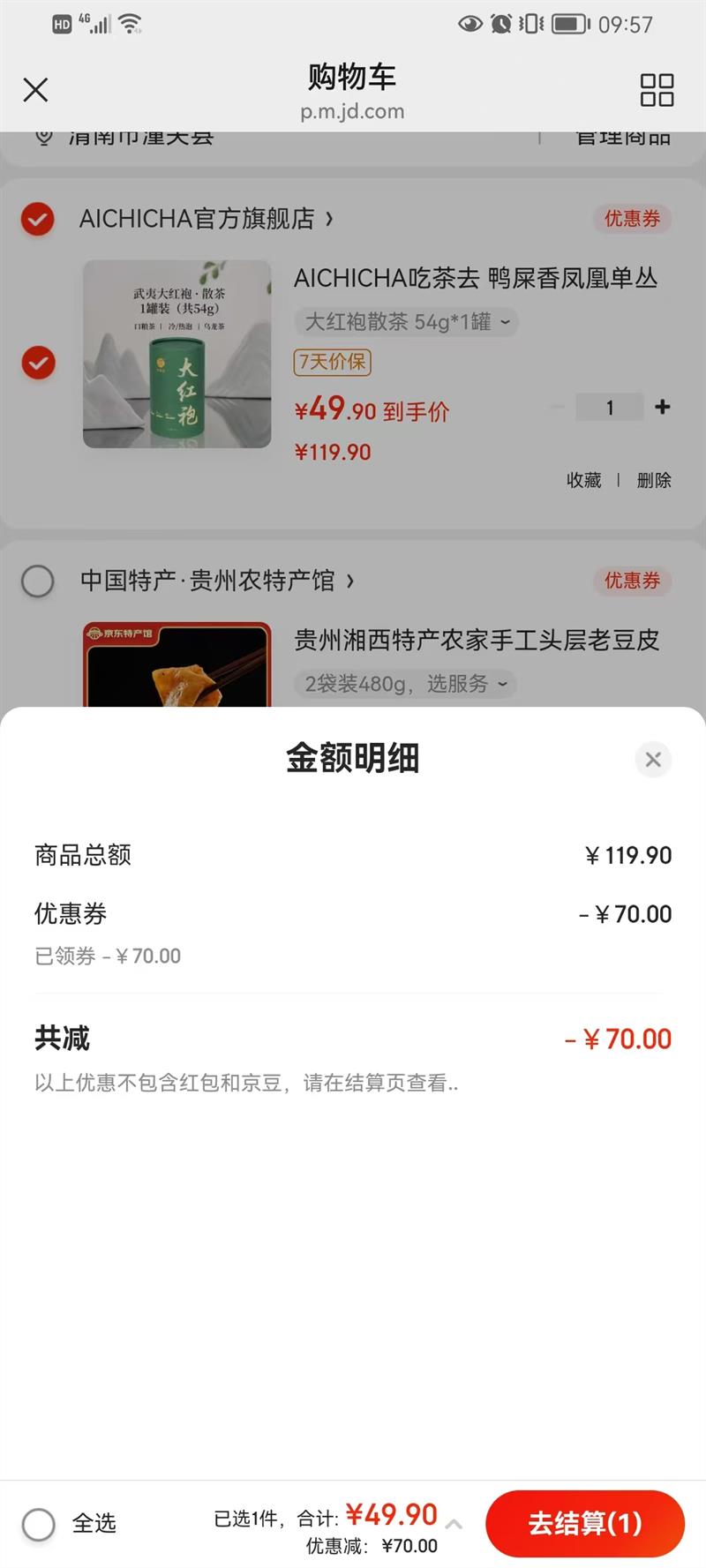Proceed to checkout with 去结算(1)

coord(585,1523)
